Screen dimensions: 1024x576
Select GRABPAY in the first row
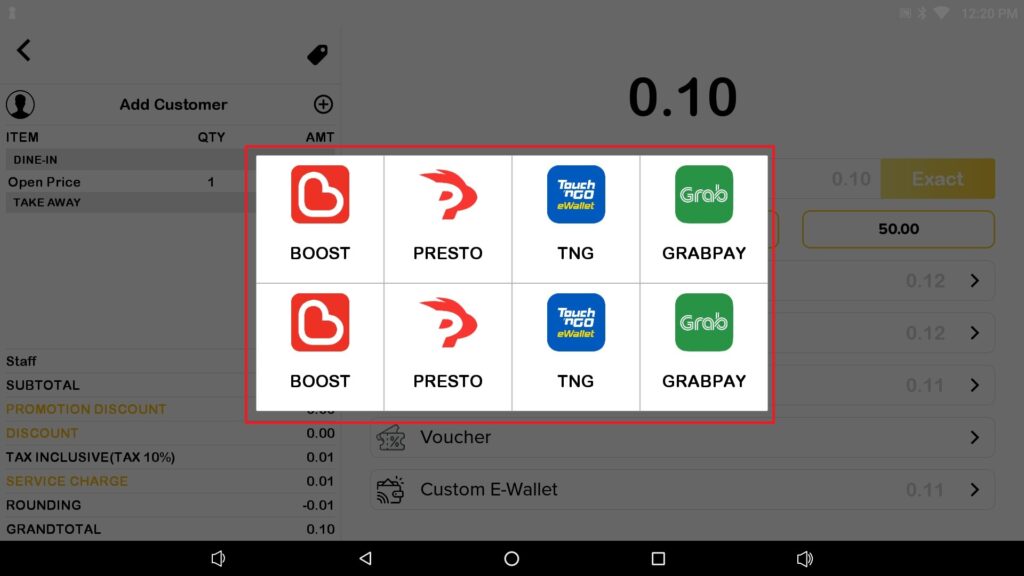tap(704, 218)
